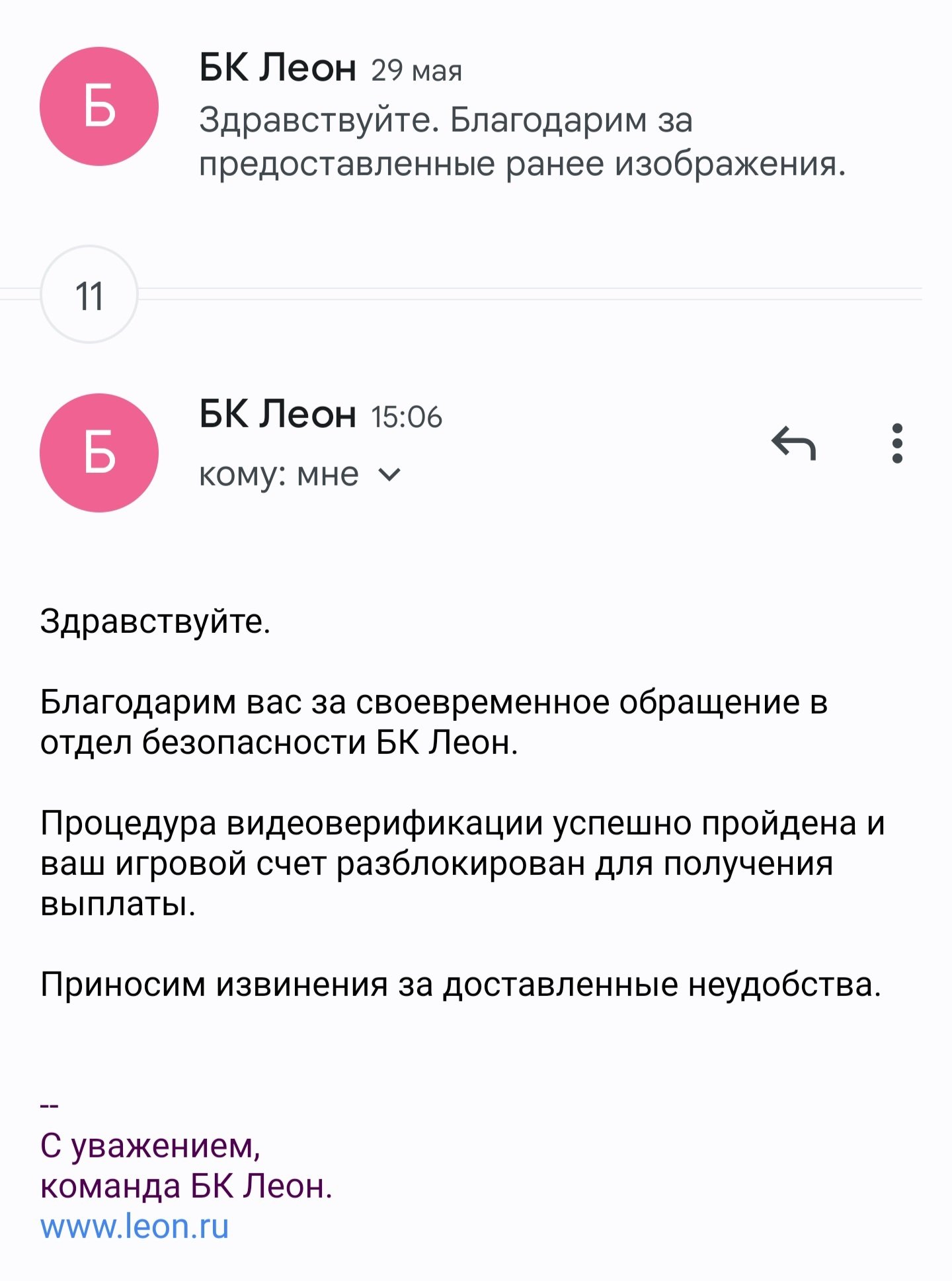Expand the 11 collapsed messages
The height and width of the screenshot is (1281, 952).
click(89, 295)
